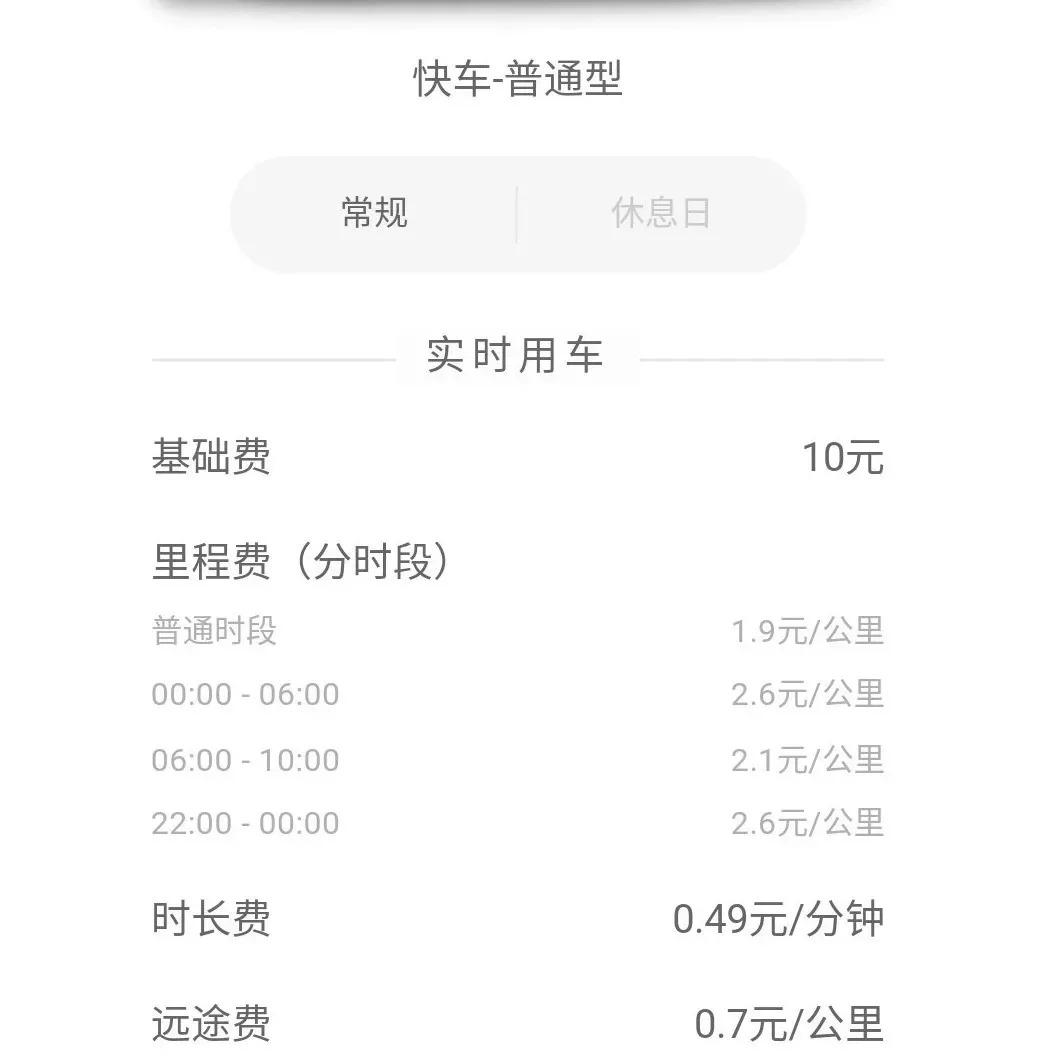This screenshot has height=1056, width=1052.
Task: Select the 22:00 - 00:00 time slot
Action: tap(245, 823)
